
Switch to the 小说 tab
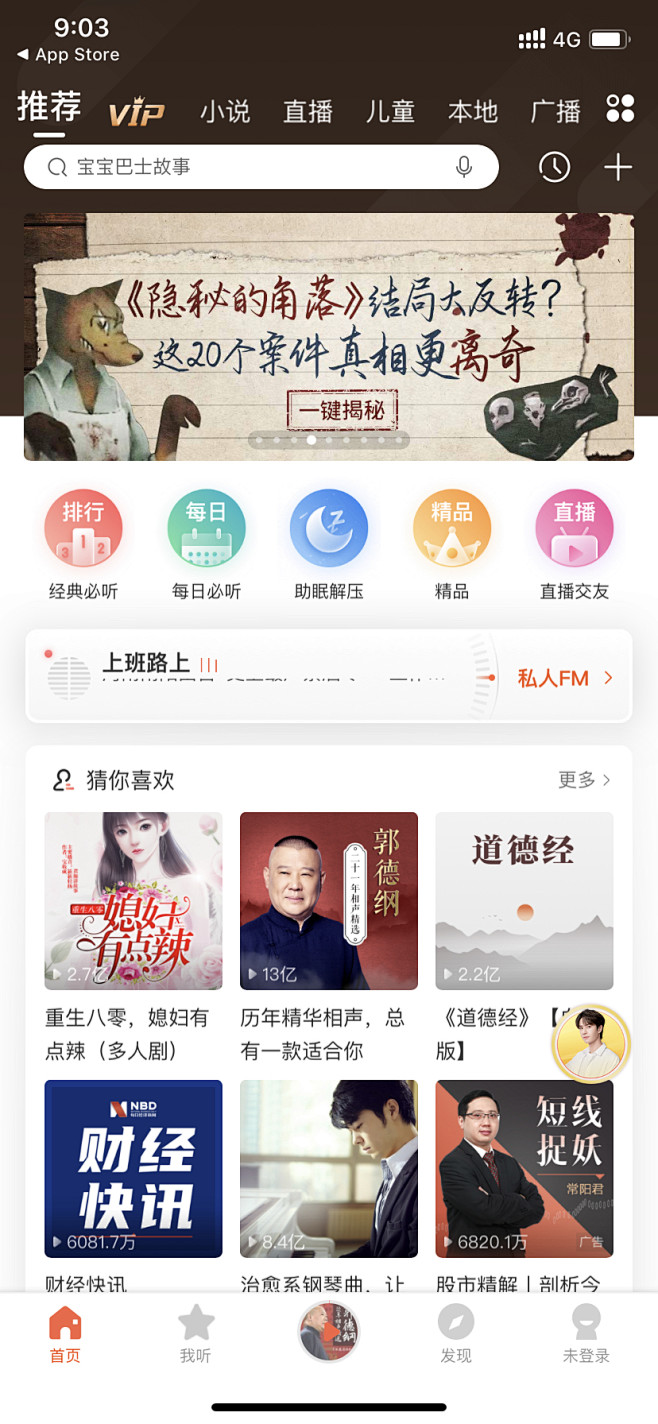[x=225, y=111]
